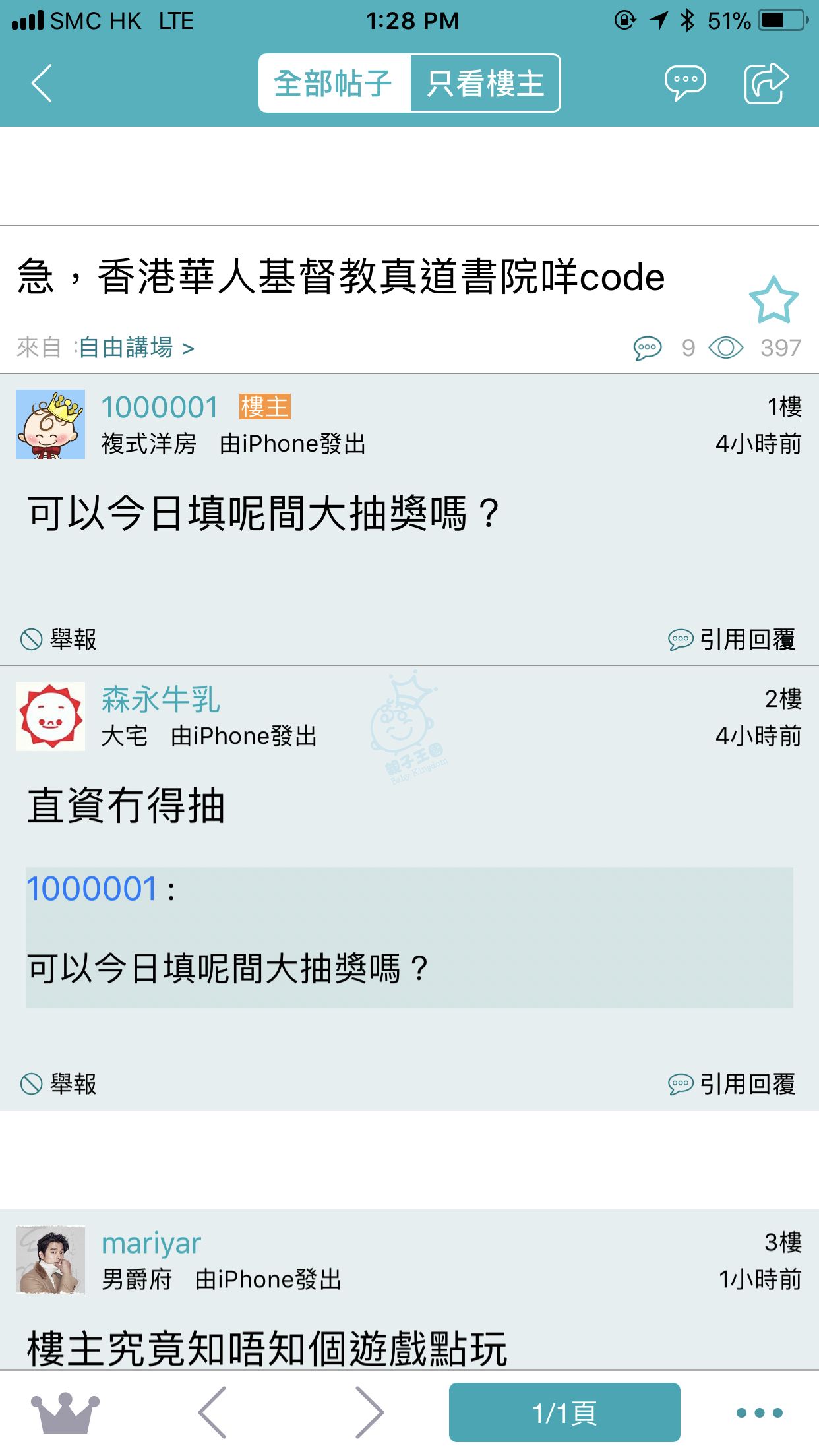Open 森永牛乳's profile
Image resolution: width=819 pixels, height=1456 pixels.
click(x=160, y=699)
